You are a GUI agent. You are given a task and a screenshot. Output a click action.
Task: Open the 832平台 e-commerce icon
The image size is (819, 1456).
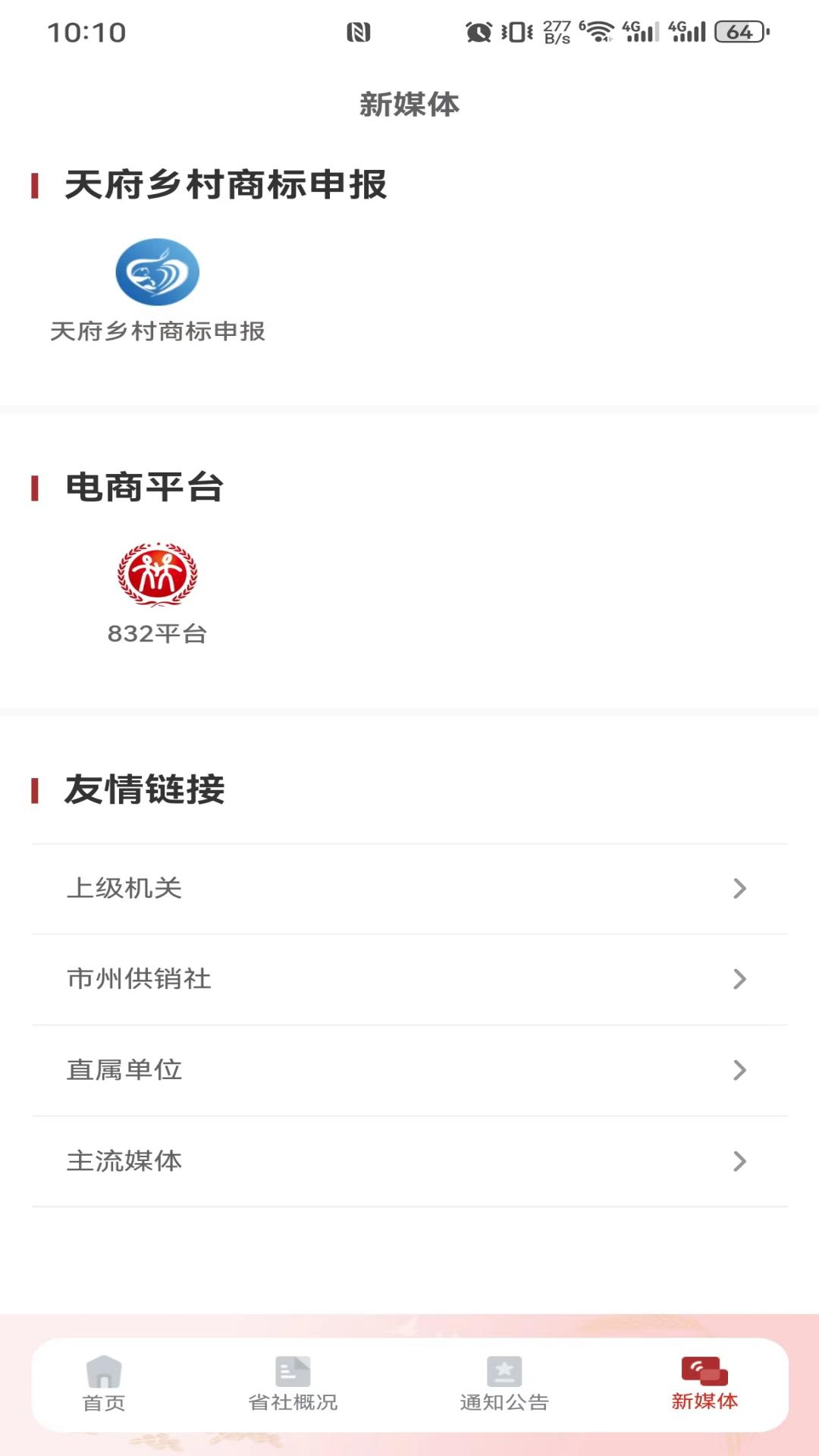point(158,576)
